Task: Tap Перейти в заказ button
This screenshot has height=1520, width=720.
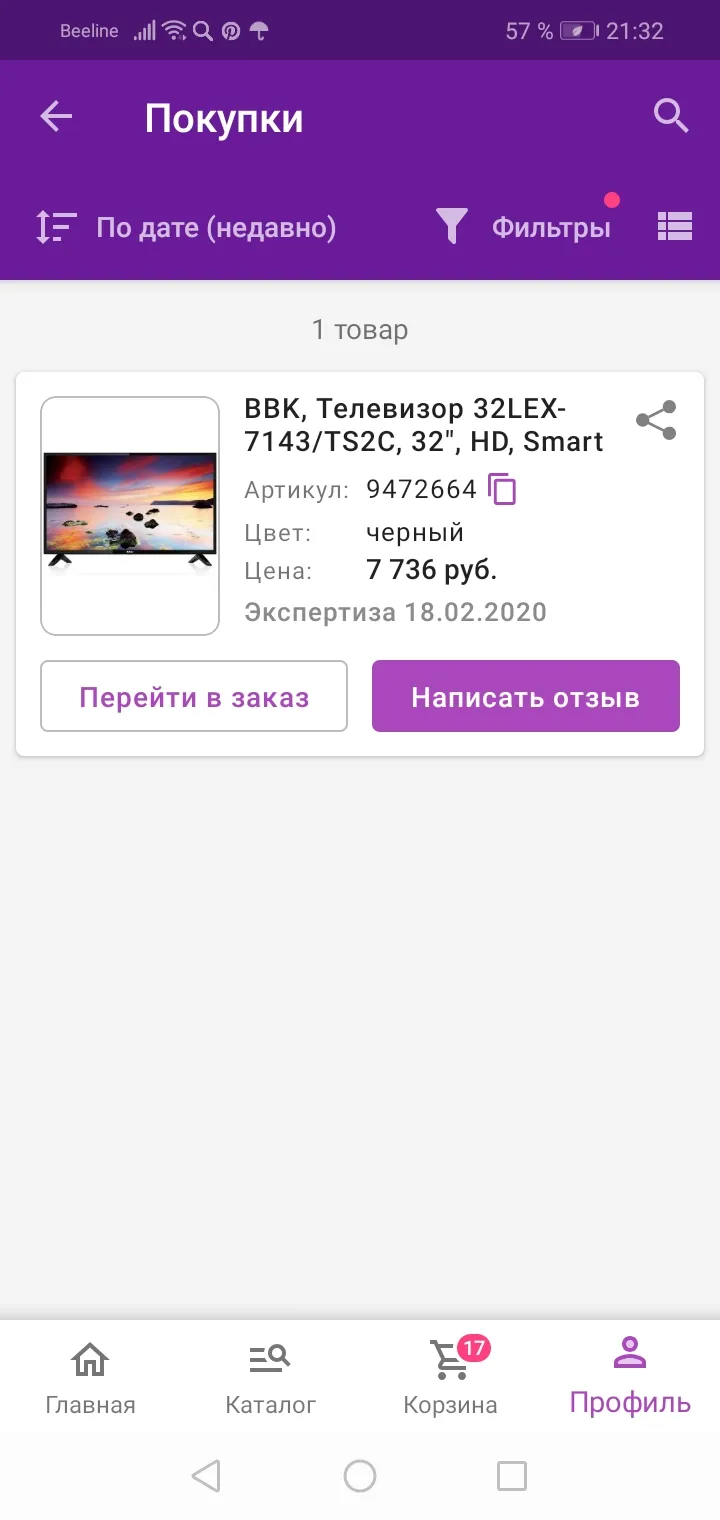Action: (x=194, y=696)
